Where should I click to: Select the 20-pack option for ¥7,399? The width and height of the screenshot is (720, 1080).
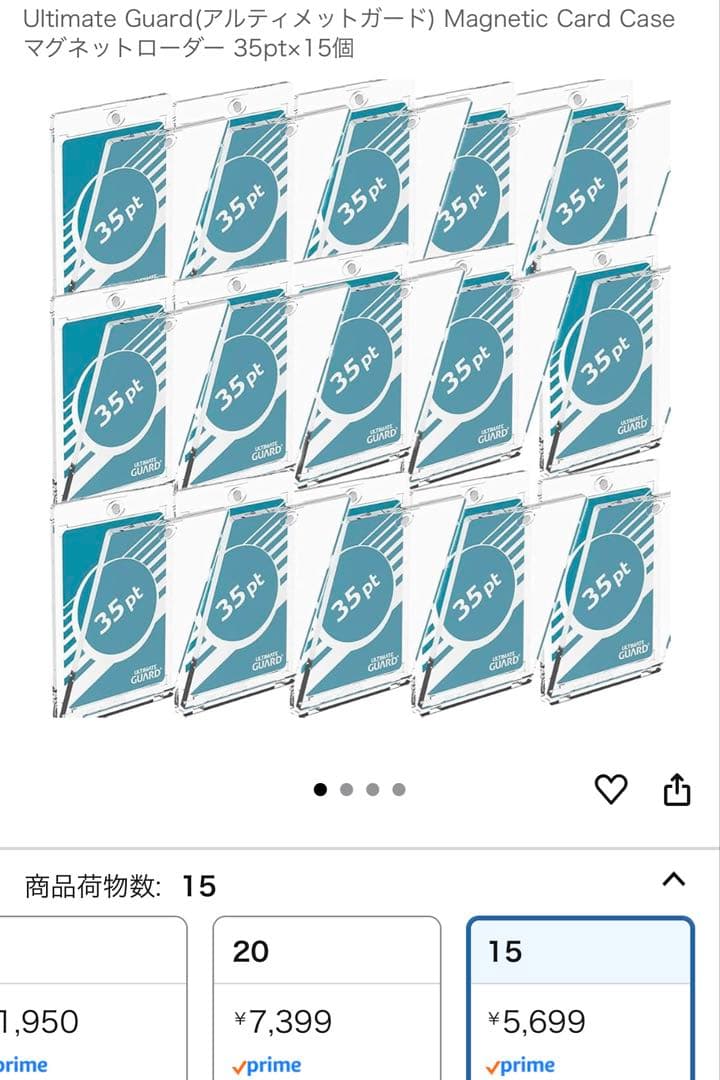click(326, 1000)
